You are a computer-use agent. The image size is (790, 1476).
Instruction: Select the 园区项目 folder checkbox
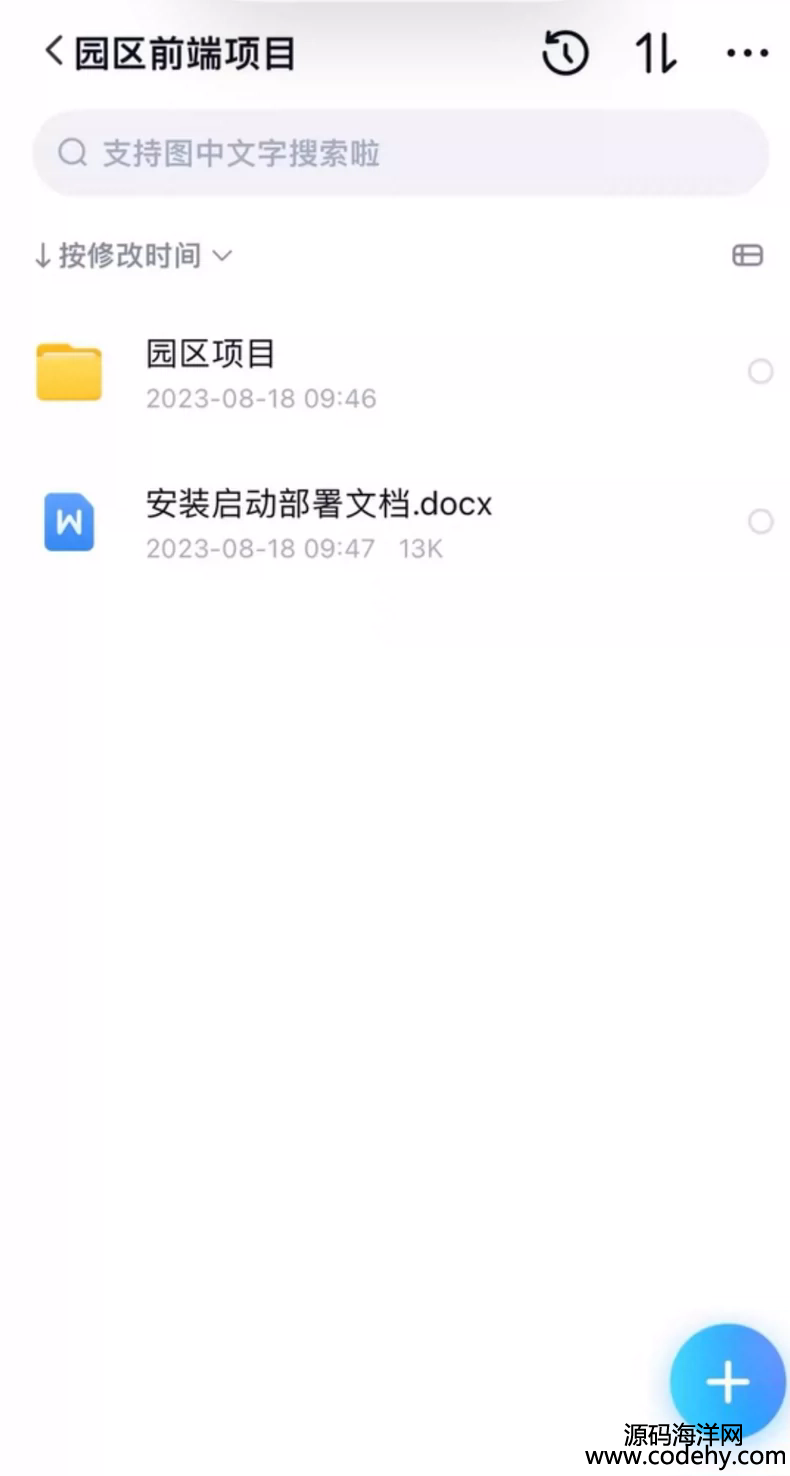(x=761, y=372)
